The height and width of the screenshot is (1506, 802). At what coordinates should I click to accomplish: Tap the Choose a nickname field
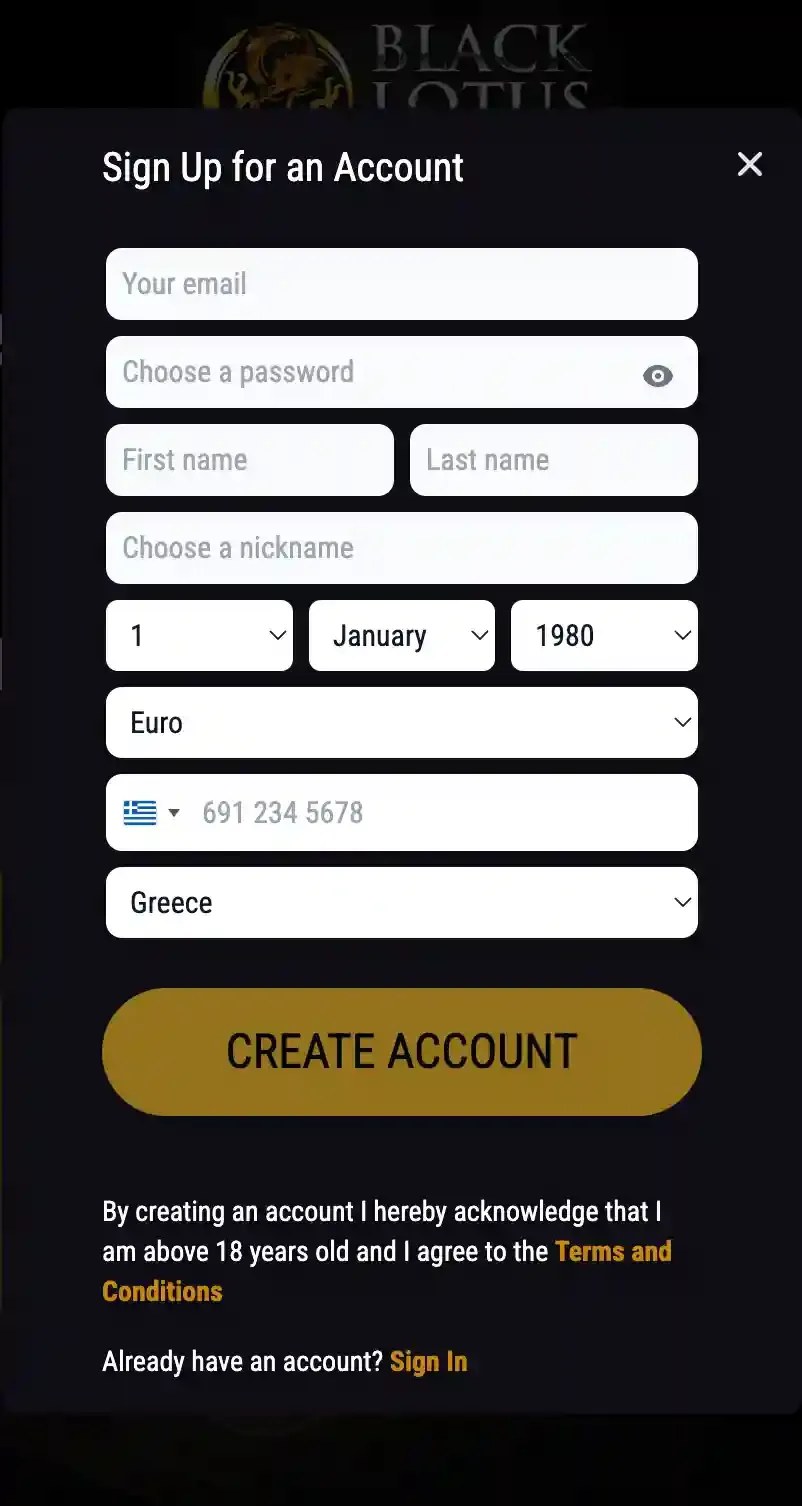(401, 548)
